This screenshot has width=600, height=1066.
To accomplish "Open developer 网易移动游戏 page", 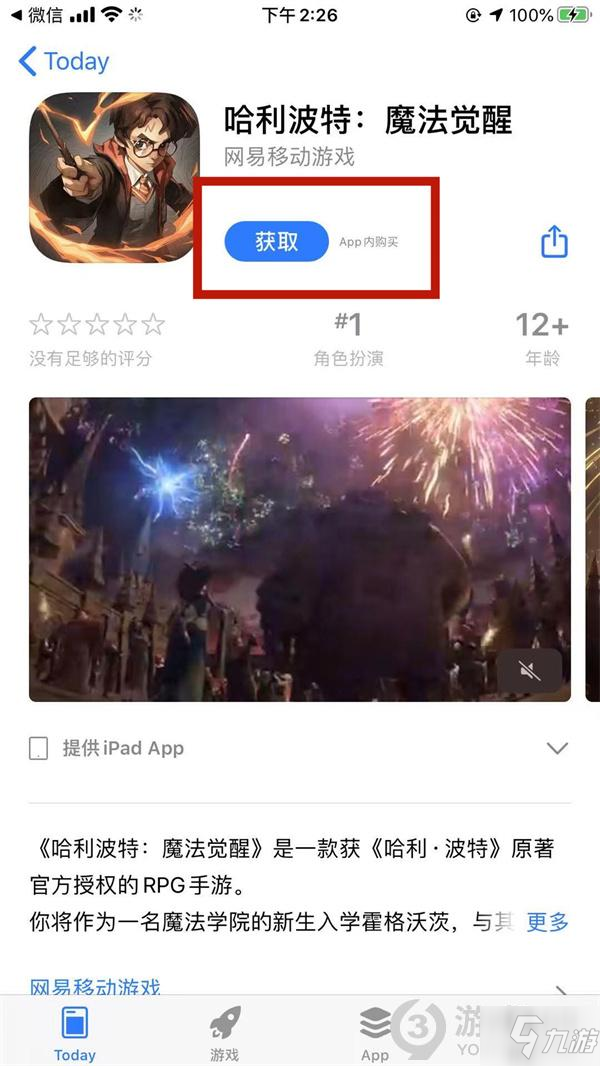I will (95, 986).
